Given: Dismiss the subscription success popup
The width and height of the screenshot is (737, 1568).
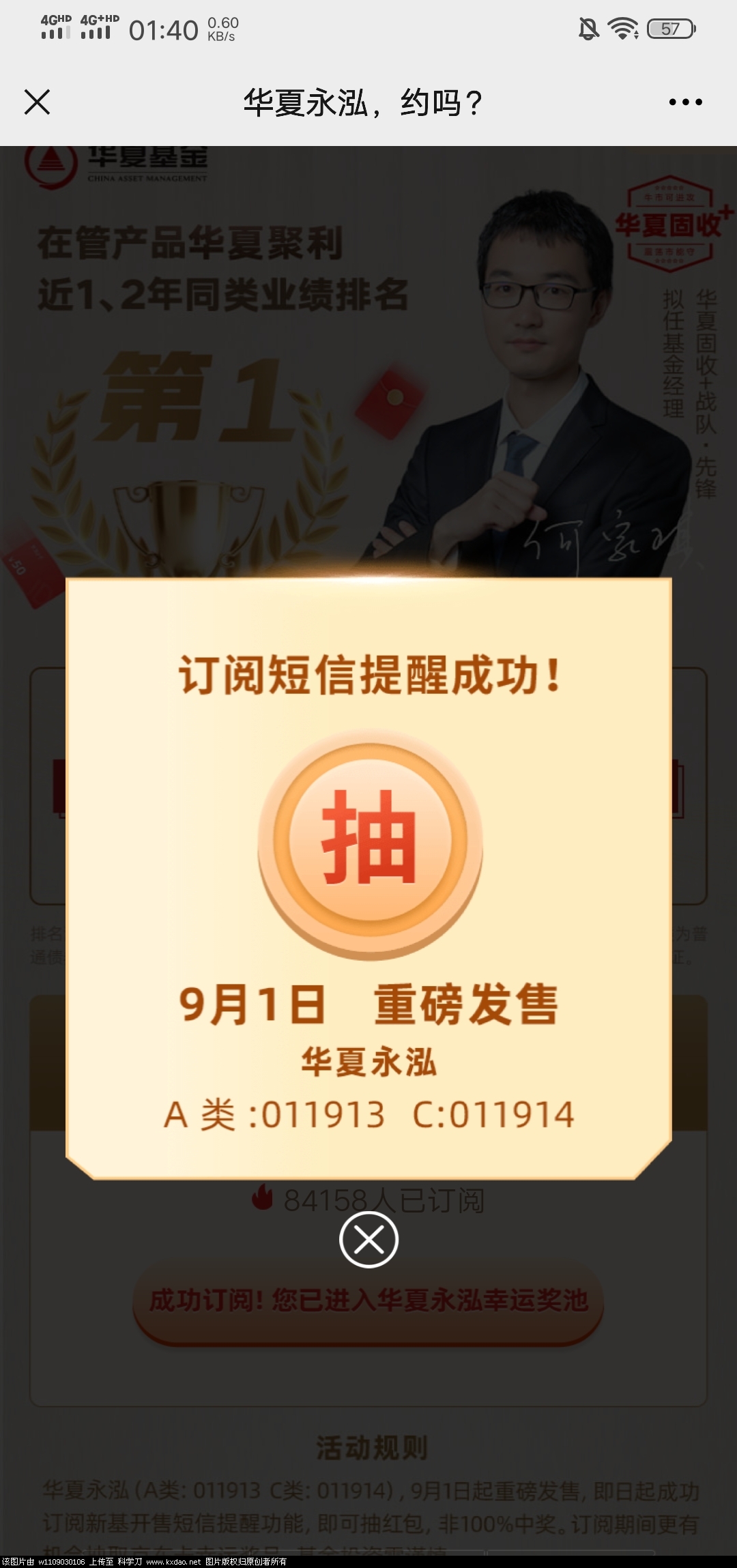Looking at the screenshot, I should (x=369, y=1239).
